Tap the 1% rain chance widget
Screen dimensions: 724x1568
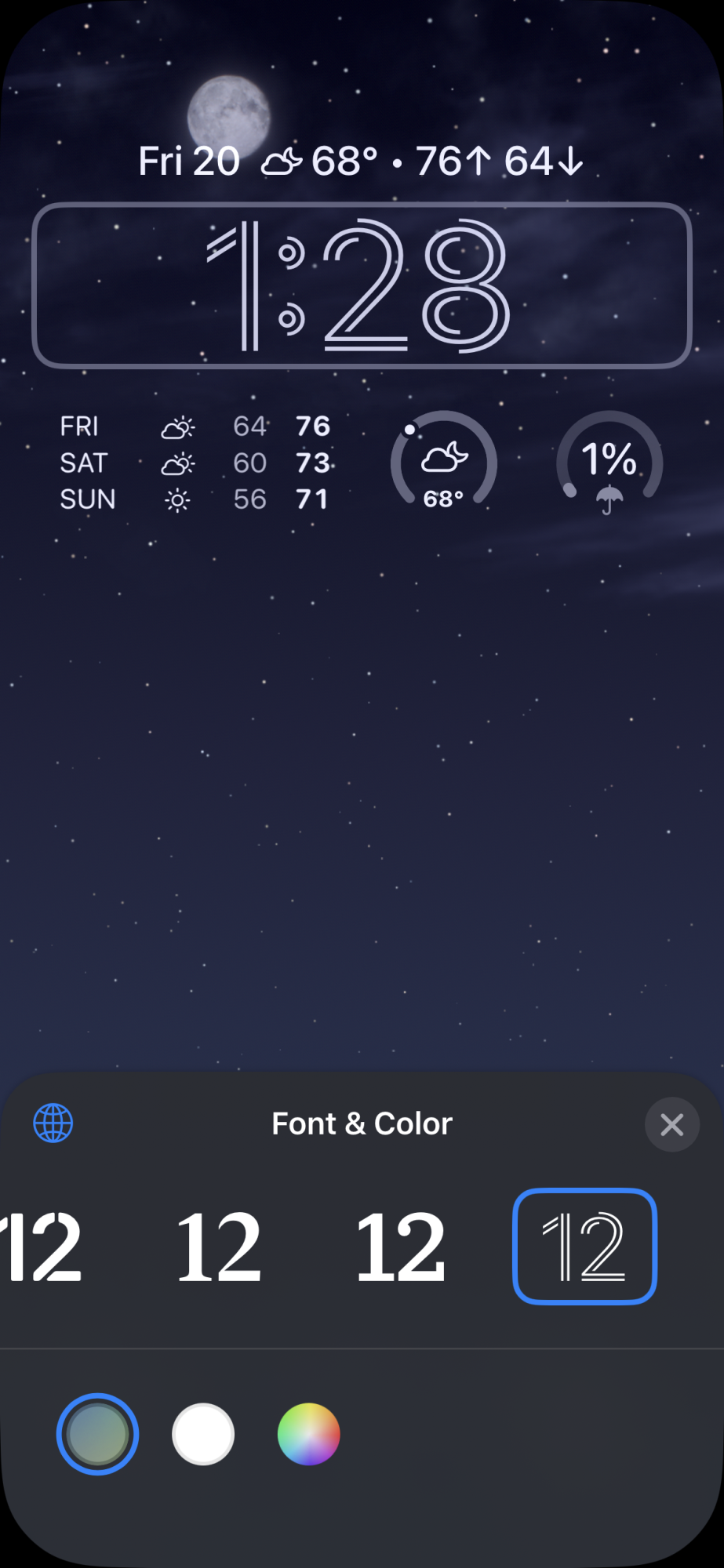[609, 463]
